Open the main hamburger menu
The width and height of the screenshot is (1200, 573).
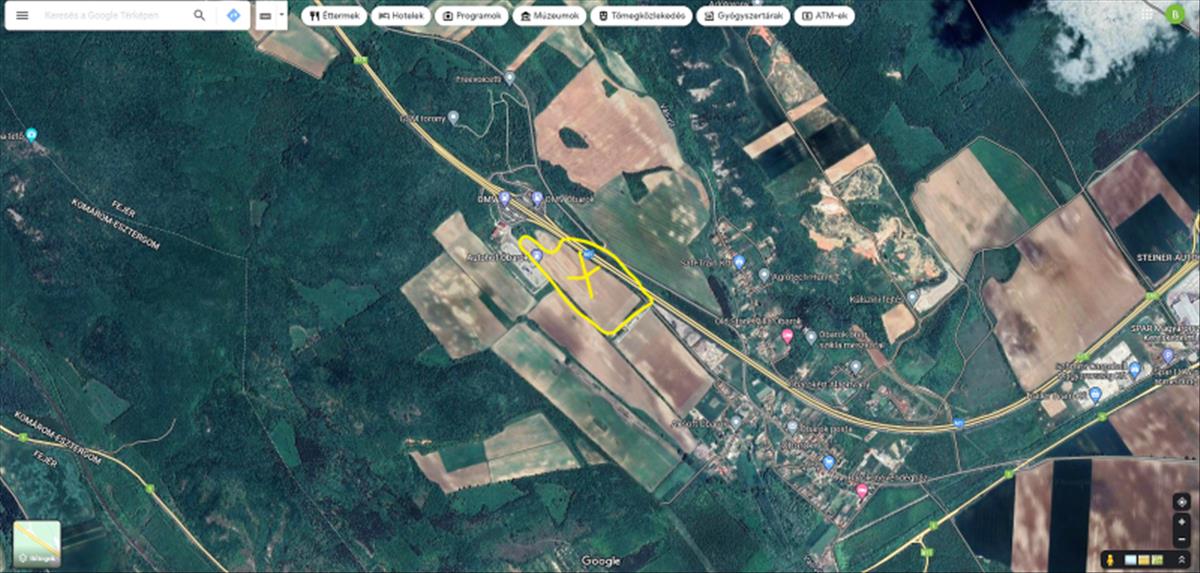point(22,16)
